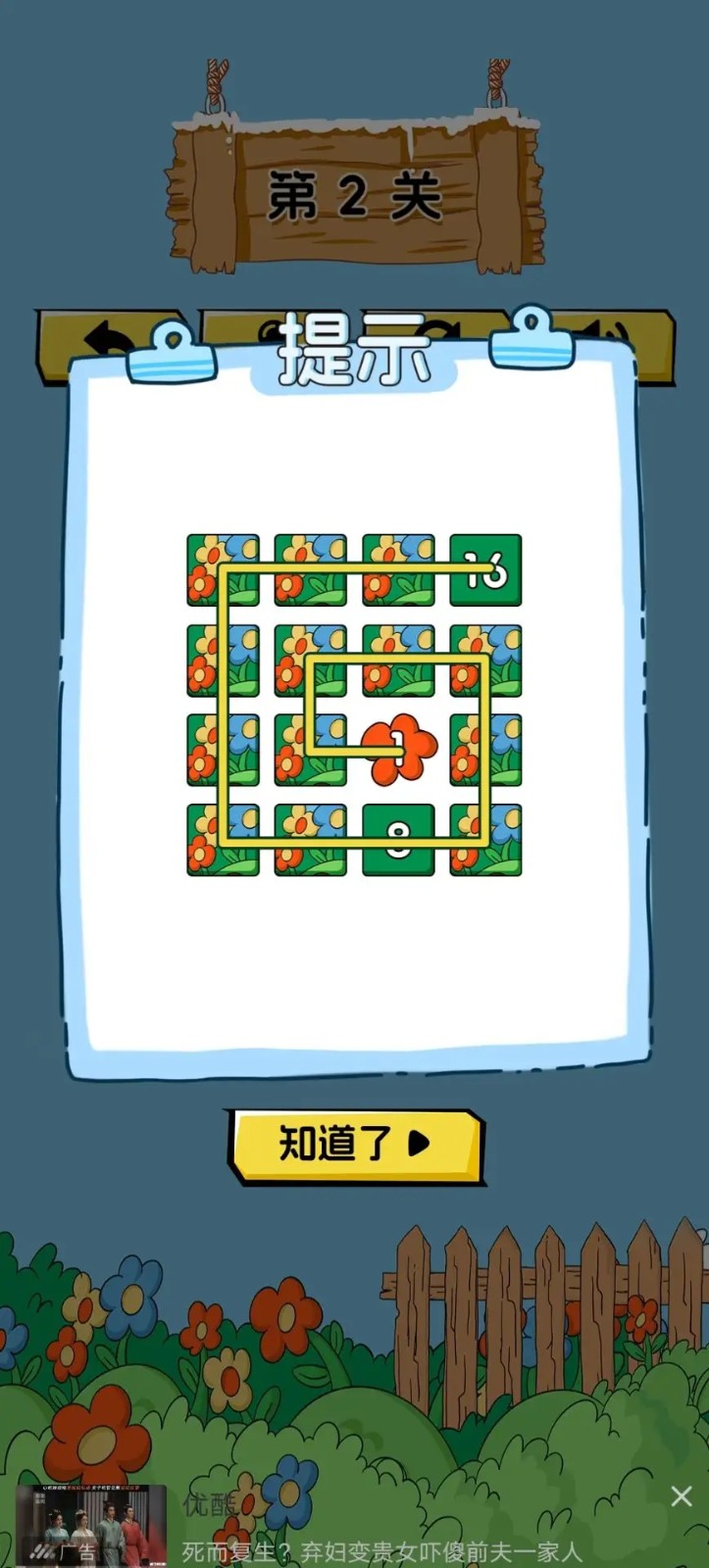
Task: Tap the 知道了 button to dismiss the hint
Action: coord(357,1145)
